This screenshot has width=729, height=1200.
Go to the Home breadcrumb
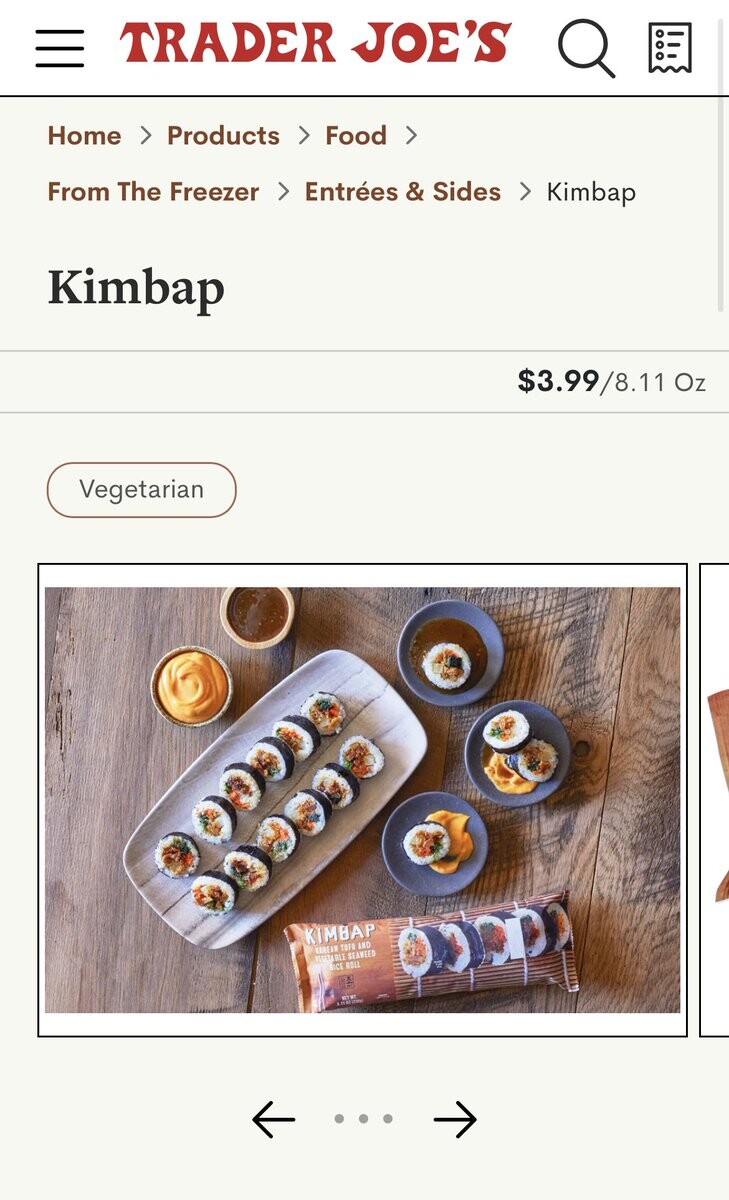click(84, 135)
